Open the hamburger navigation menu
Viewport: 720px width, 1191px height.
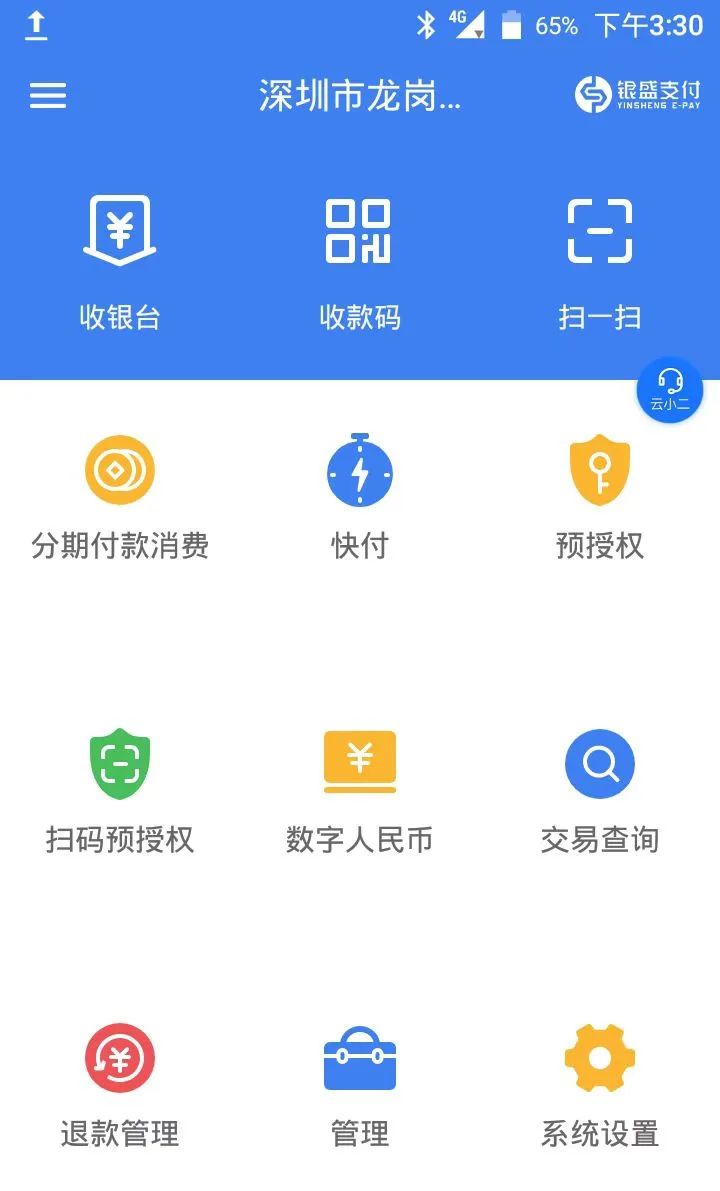pyautogui.click(x=46, y=97)
